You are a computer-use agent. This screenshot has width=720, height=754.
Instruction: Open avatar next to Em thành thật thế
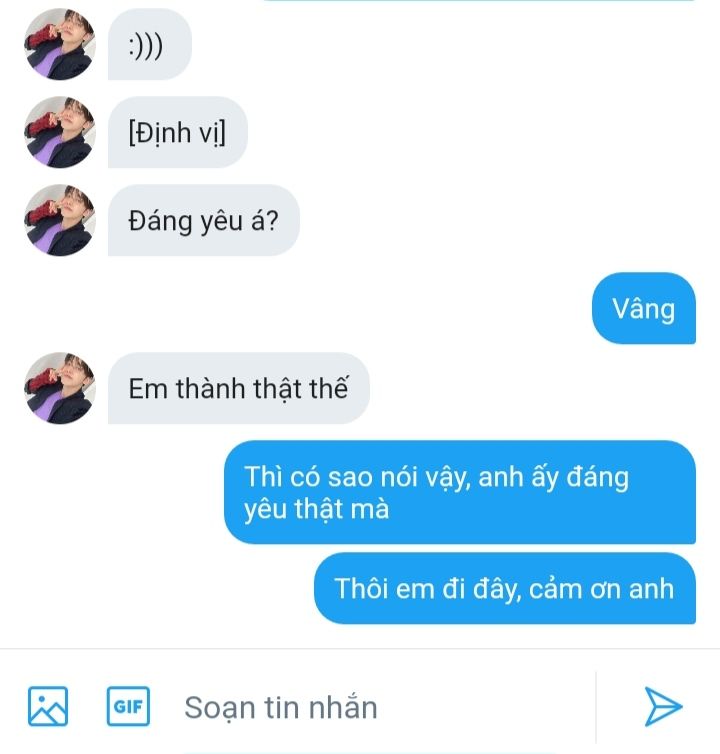(60, 388)
